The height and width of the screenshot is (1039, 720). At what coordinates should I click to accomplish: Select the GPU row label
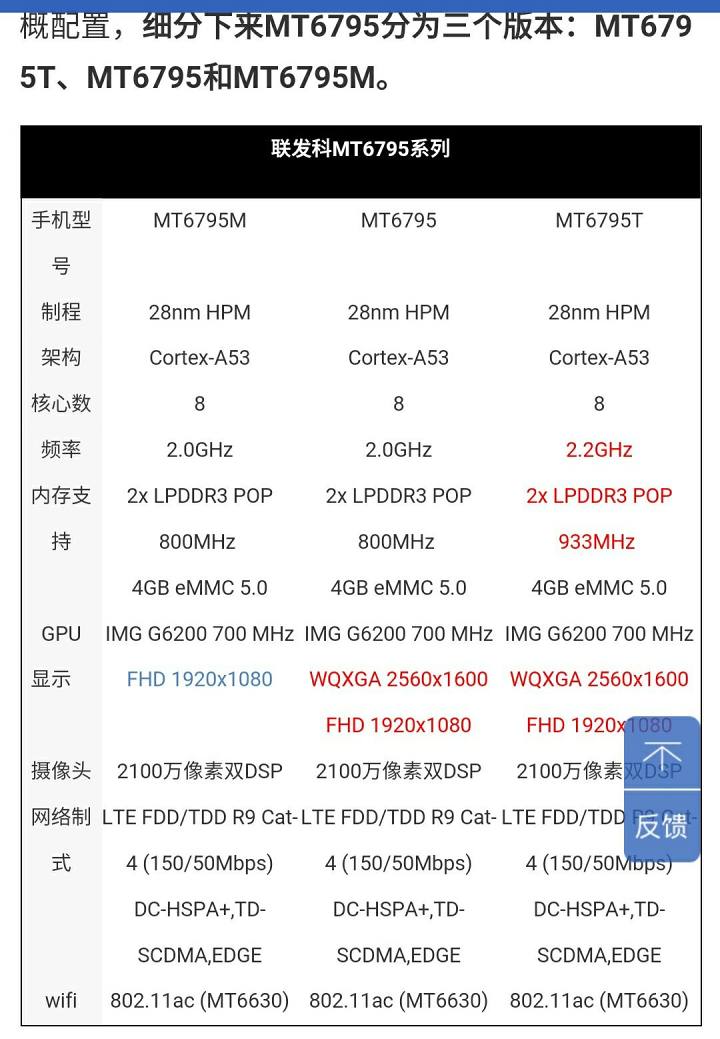pyautogui.click(x=62, y=634)
